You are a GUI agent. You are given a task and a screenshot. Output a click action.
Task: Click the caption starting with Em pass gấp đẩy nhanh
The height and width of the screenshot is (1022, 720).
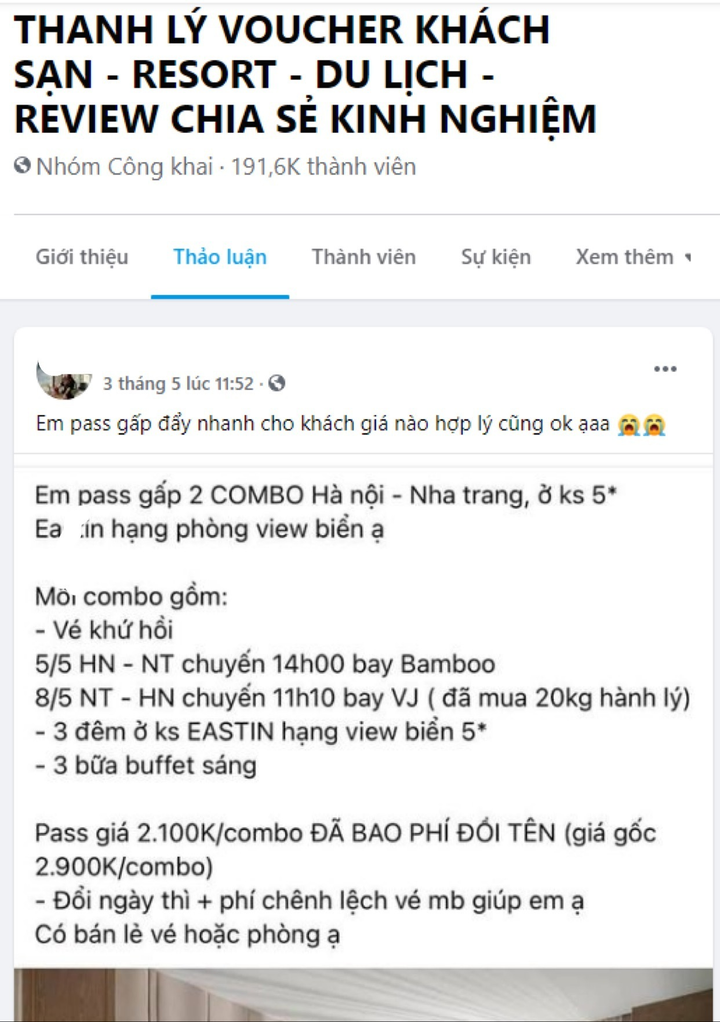[x=300, y=425]
